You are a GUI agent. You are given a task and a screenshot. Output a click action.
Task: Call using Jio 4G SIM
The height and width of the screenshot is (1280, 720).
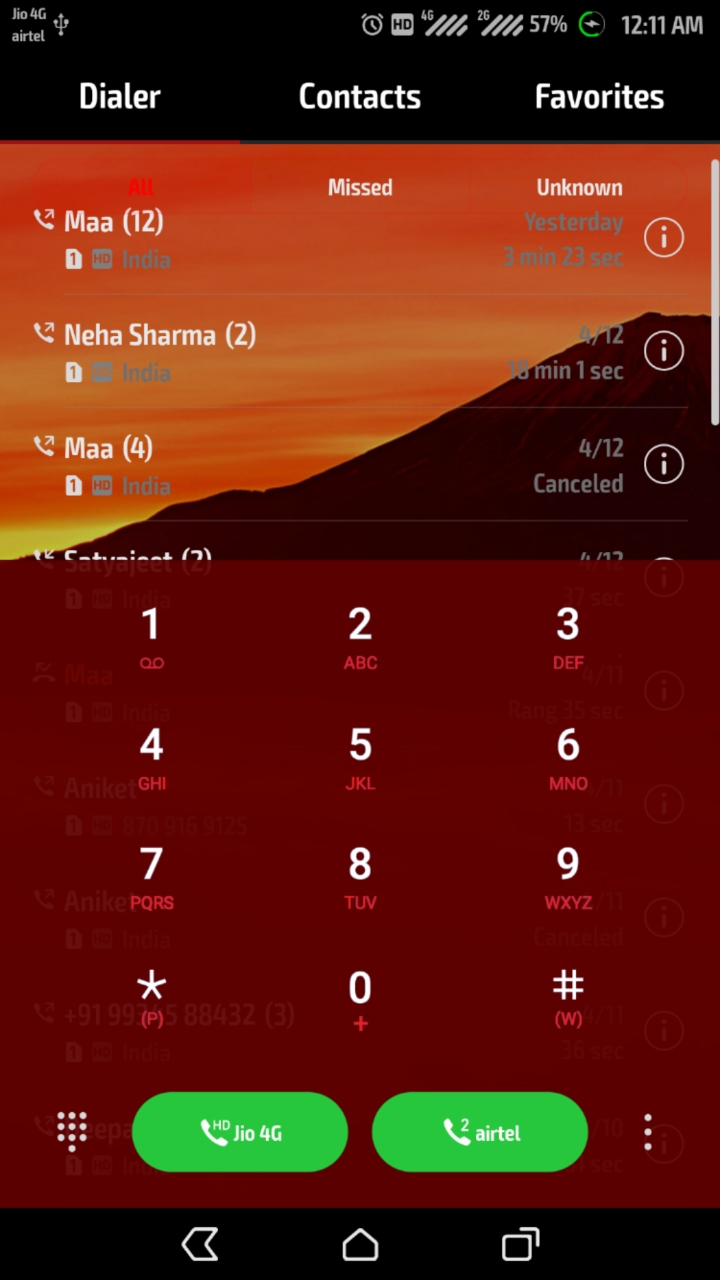240,1132
